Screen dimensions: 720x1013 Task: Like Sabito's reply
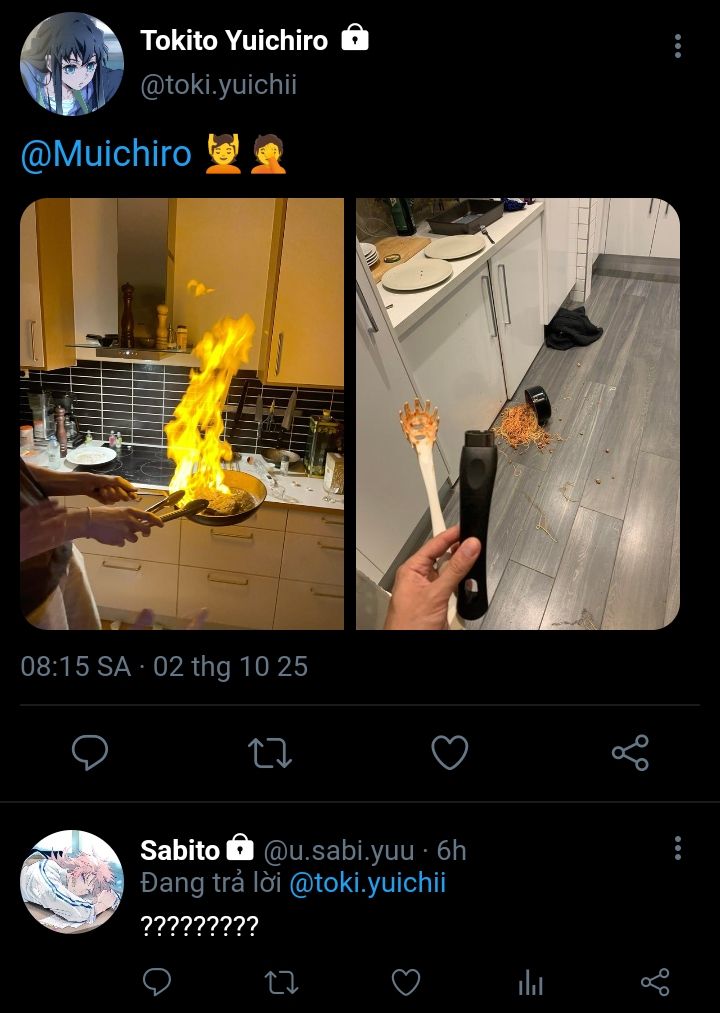tap(405, 982)
